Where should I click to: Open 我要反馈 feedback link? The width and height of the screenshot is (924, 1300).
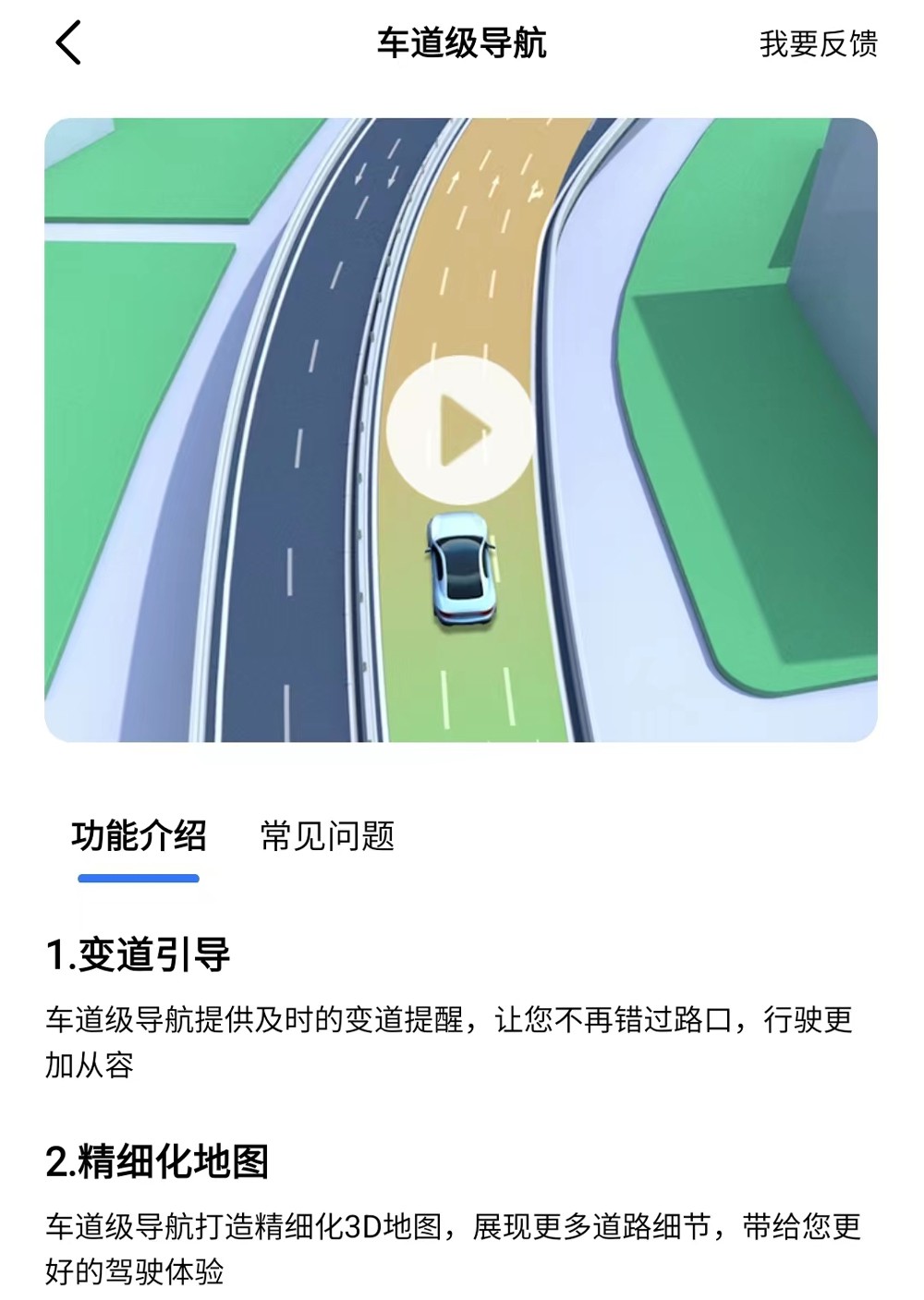818,43
